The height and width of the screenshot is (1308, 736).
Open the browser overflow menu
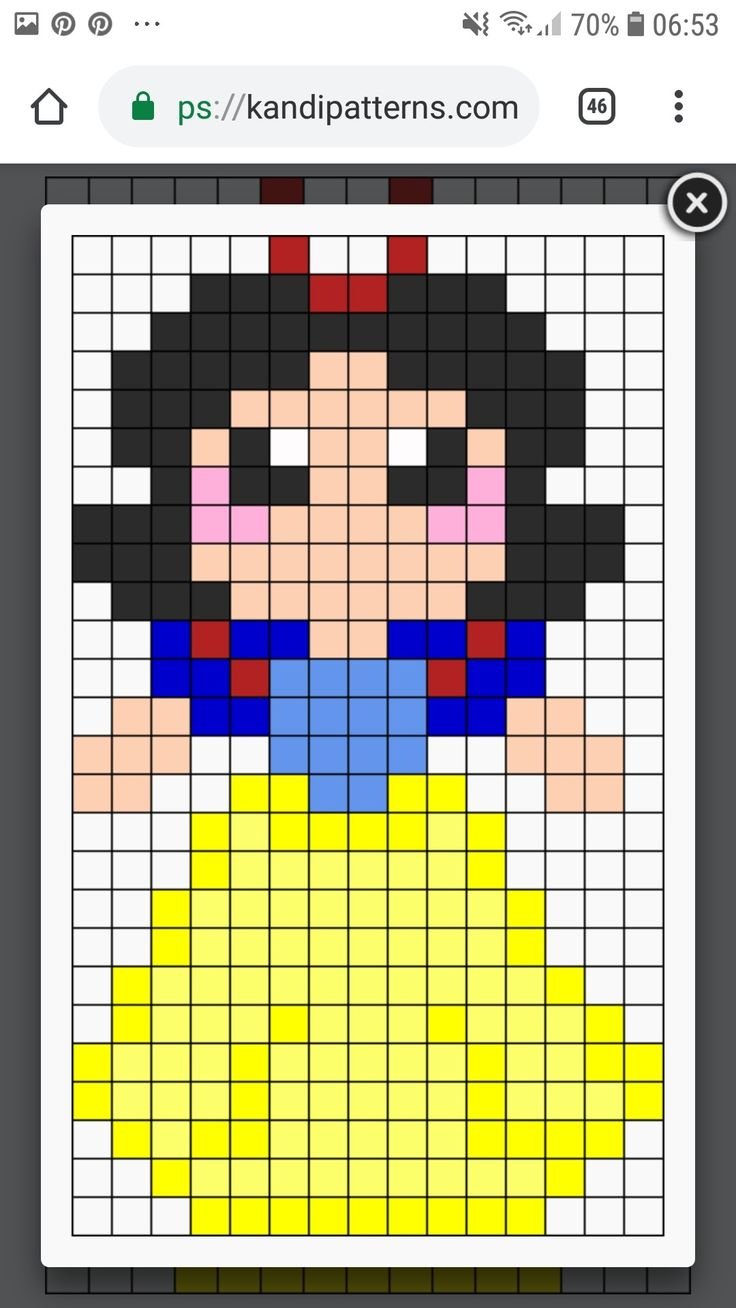(679, 107)
